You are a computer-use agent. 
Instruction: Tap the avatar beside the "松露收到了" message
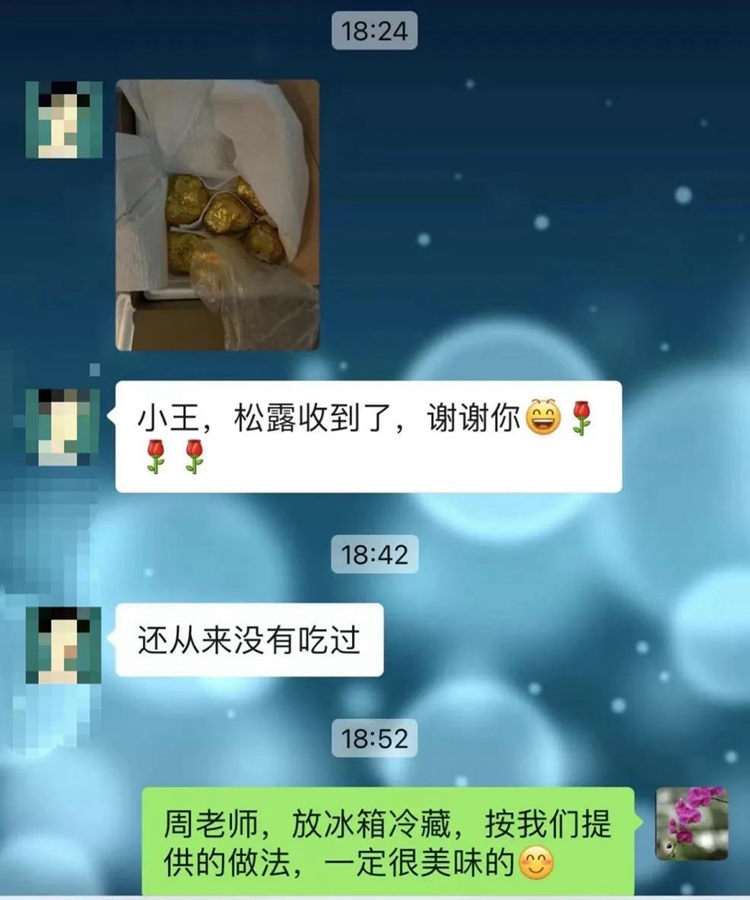64,427
